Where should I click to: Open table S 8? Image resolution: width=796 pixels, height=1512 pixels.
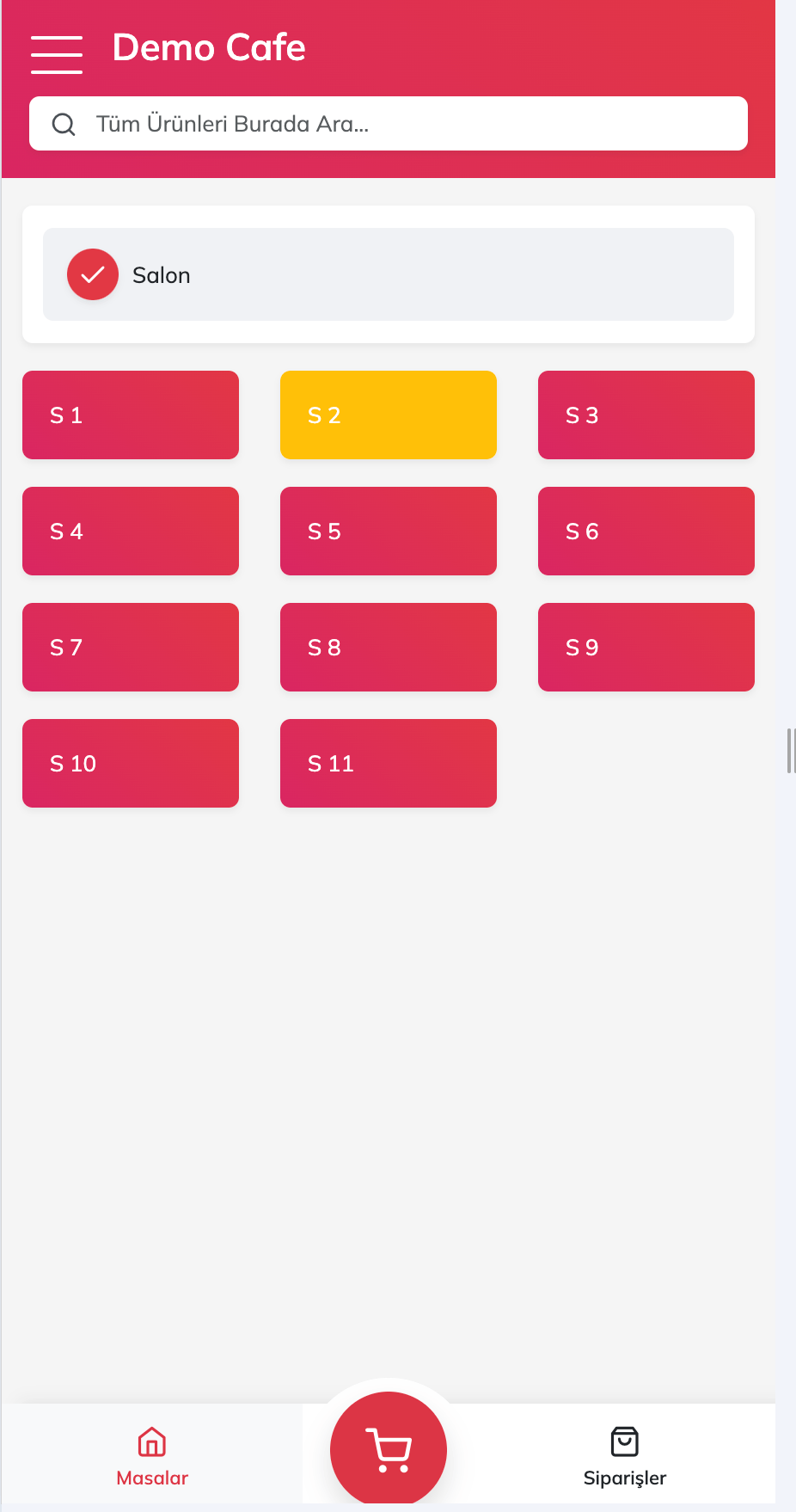tap(389, 648)
